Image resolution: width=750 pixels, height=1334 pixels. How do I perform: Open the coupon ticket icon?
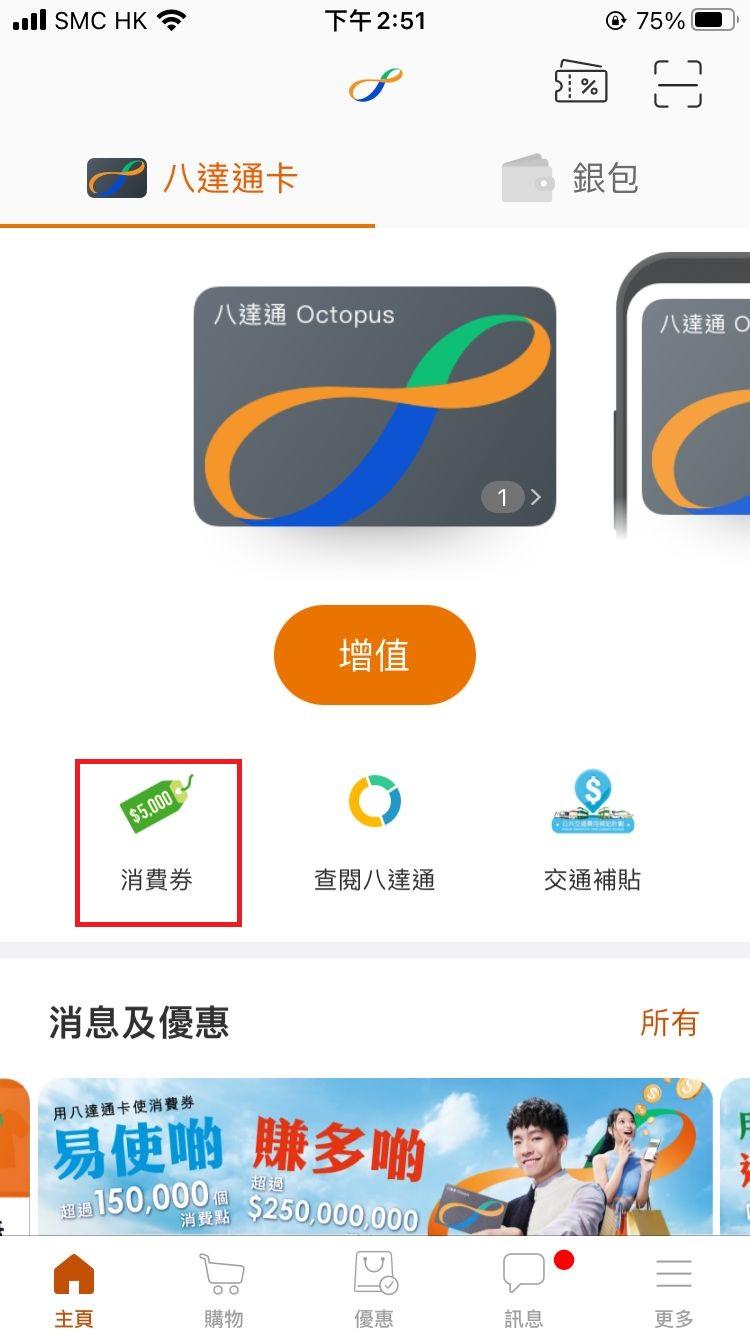[581, 84]
